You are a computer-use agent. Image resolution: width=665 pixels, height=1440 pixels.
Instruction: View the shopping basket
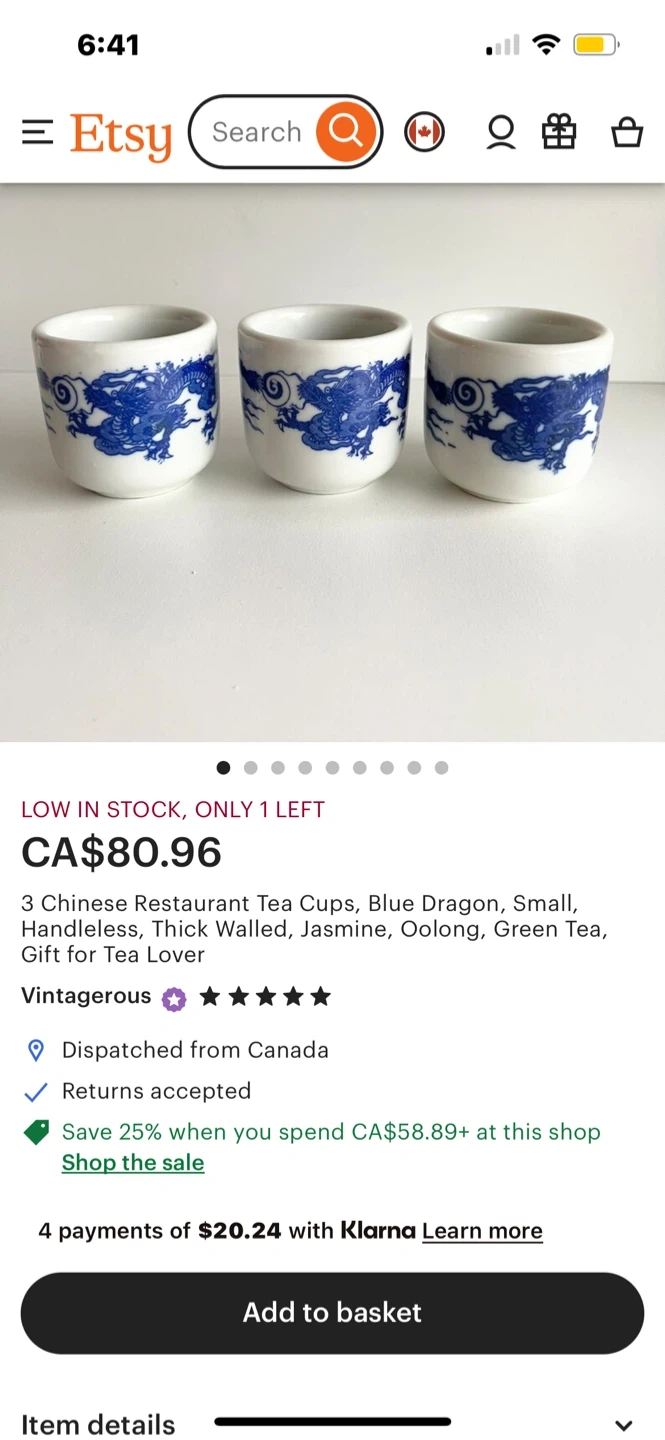627,132
